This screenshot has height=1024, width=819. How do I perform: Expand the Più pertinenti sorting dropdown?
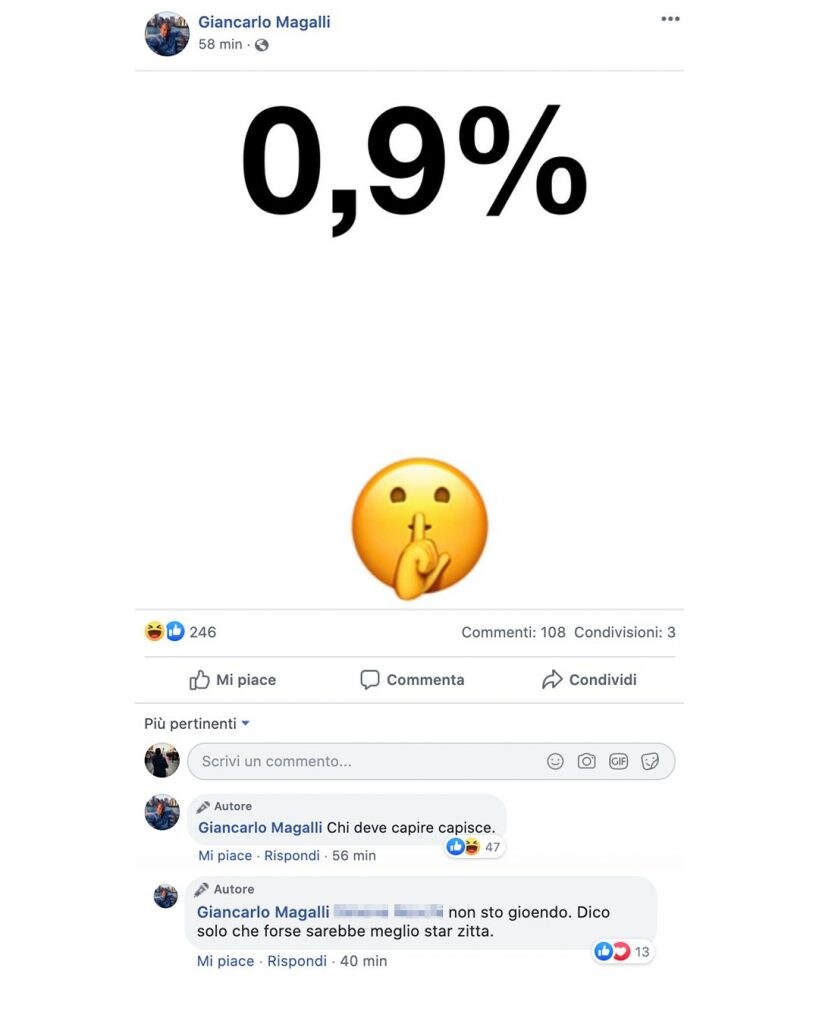pos(197,723)
